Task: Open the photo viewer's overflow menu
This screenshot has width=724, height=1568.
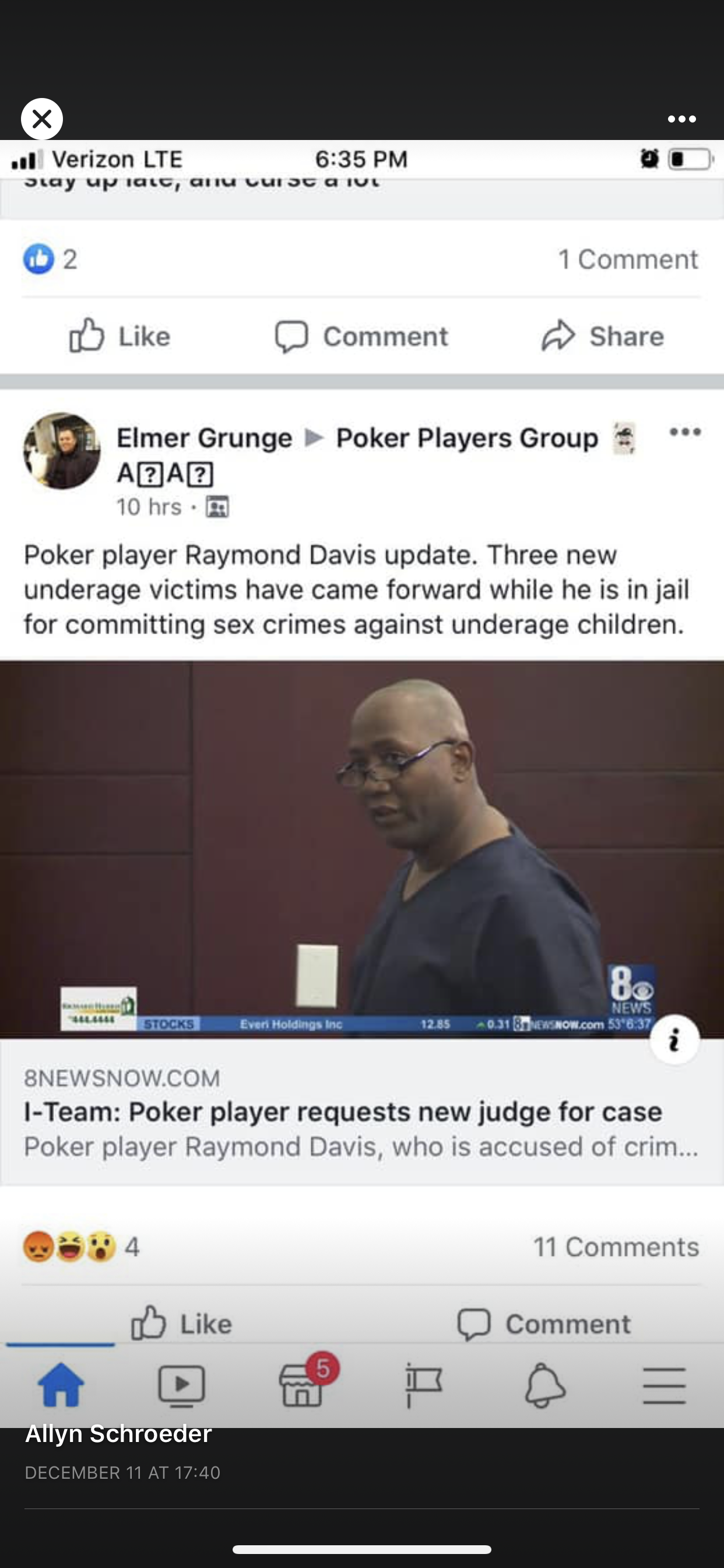Action: click(x=681, y=120)
